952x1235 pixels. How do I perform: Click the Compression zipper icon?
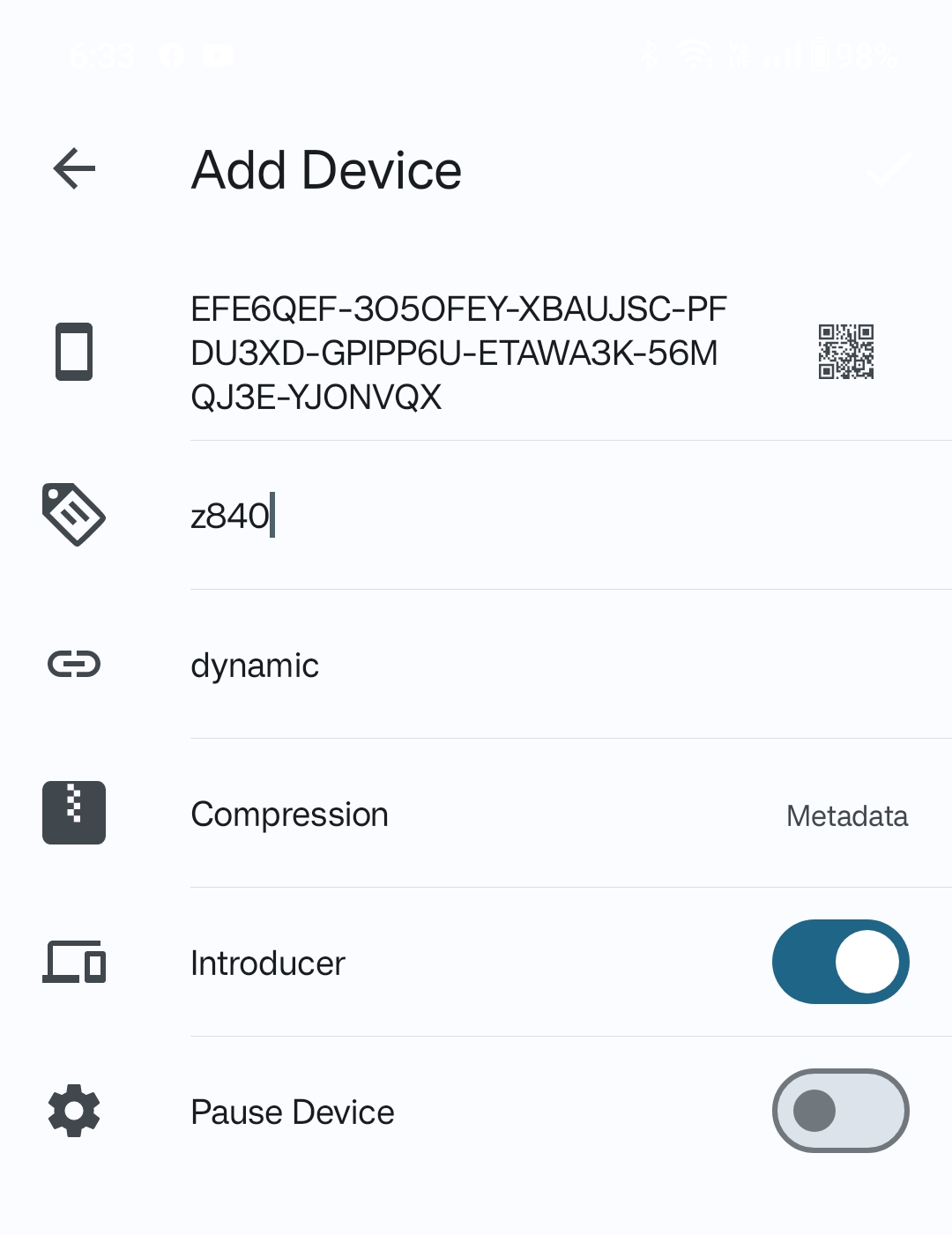(74, 813)
